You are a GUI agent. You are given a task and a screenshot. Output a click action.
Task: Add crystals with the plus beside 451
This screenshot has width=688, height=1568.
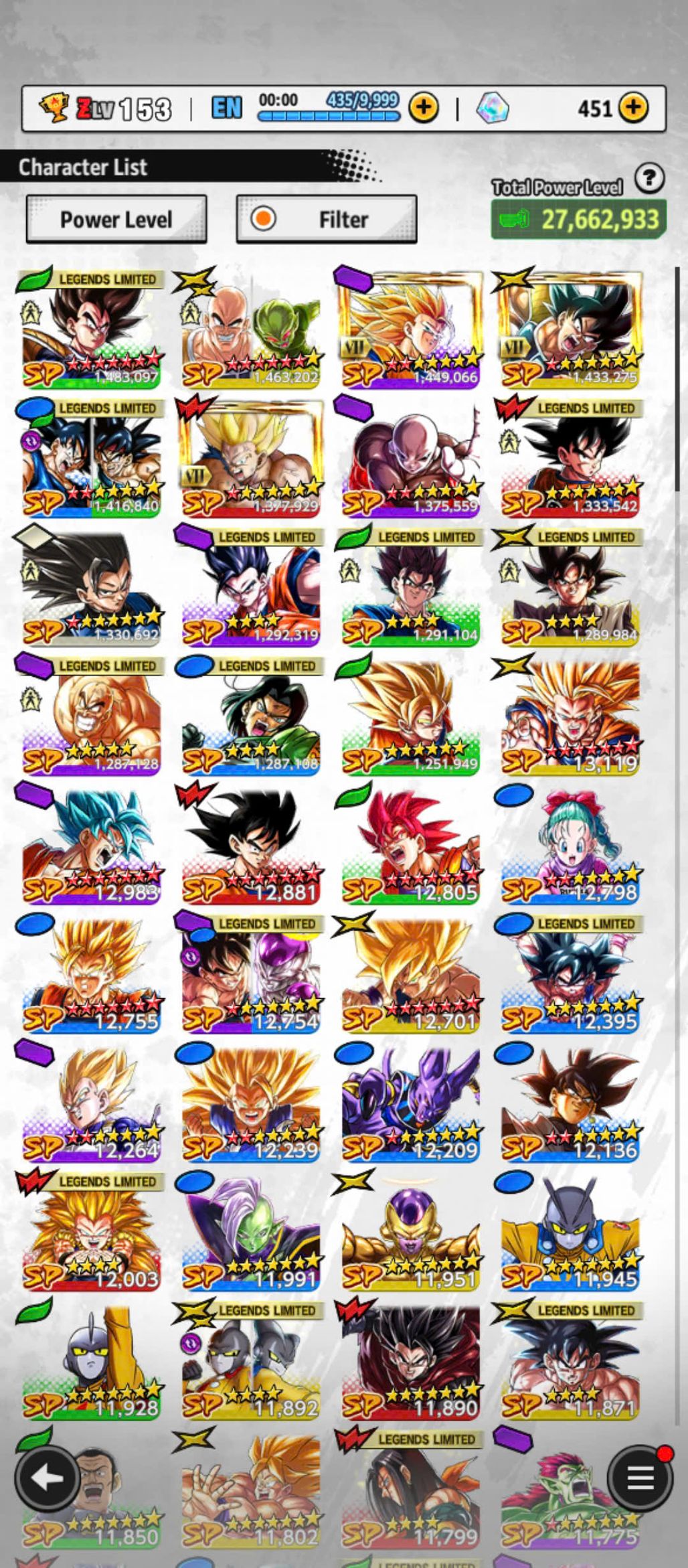pos(633,107)
